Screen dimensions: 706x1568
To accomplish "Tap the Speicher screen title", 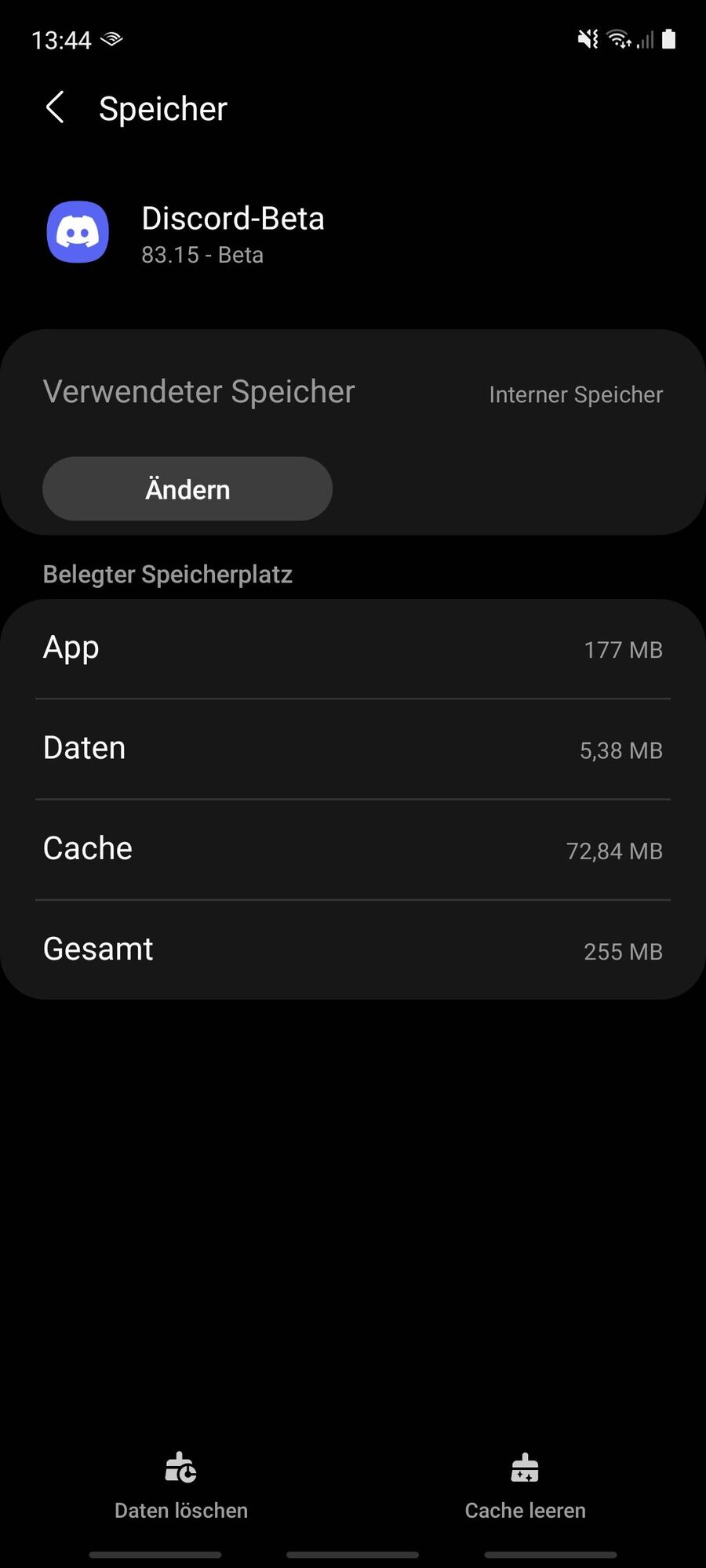I will tap(162, 108).
